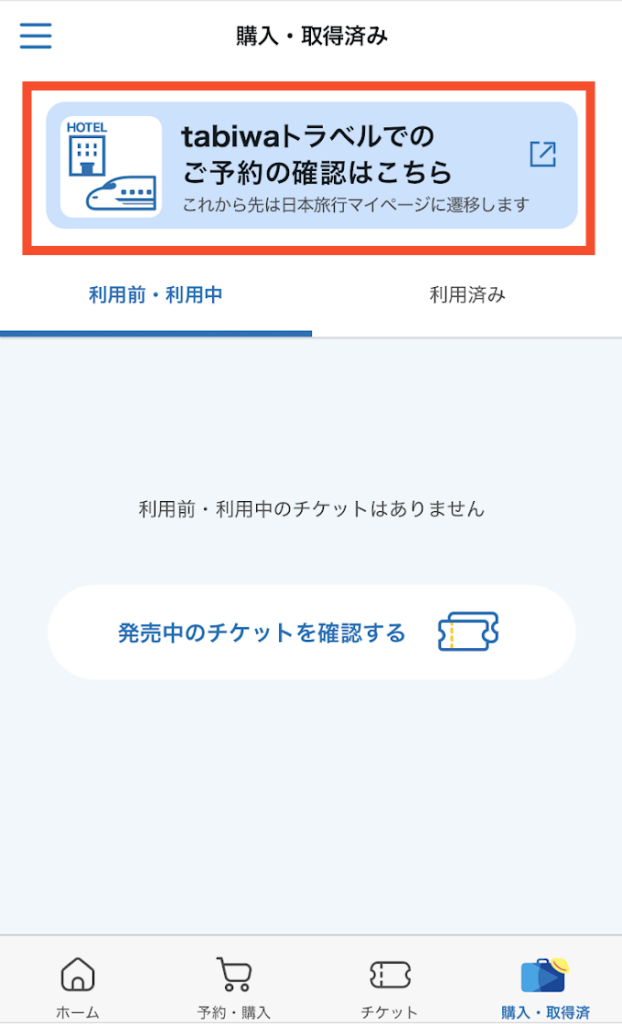Image resolution: width=622 pixels, height=1024 pixels.
Task: Select the 利用前・利用中 tab
Action: coord(155,295)
